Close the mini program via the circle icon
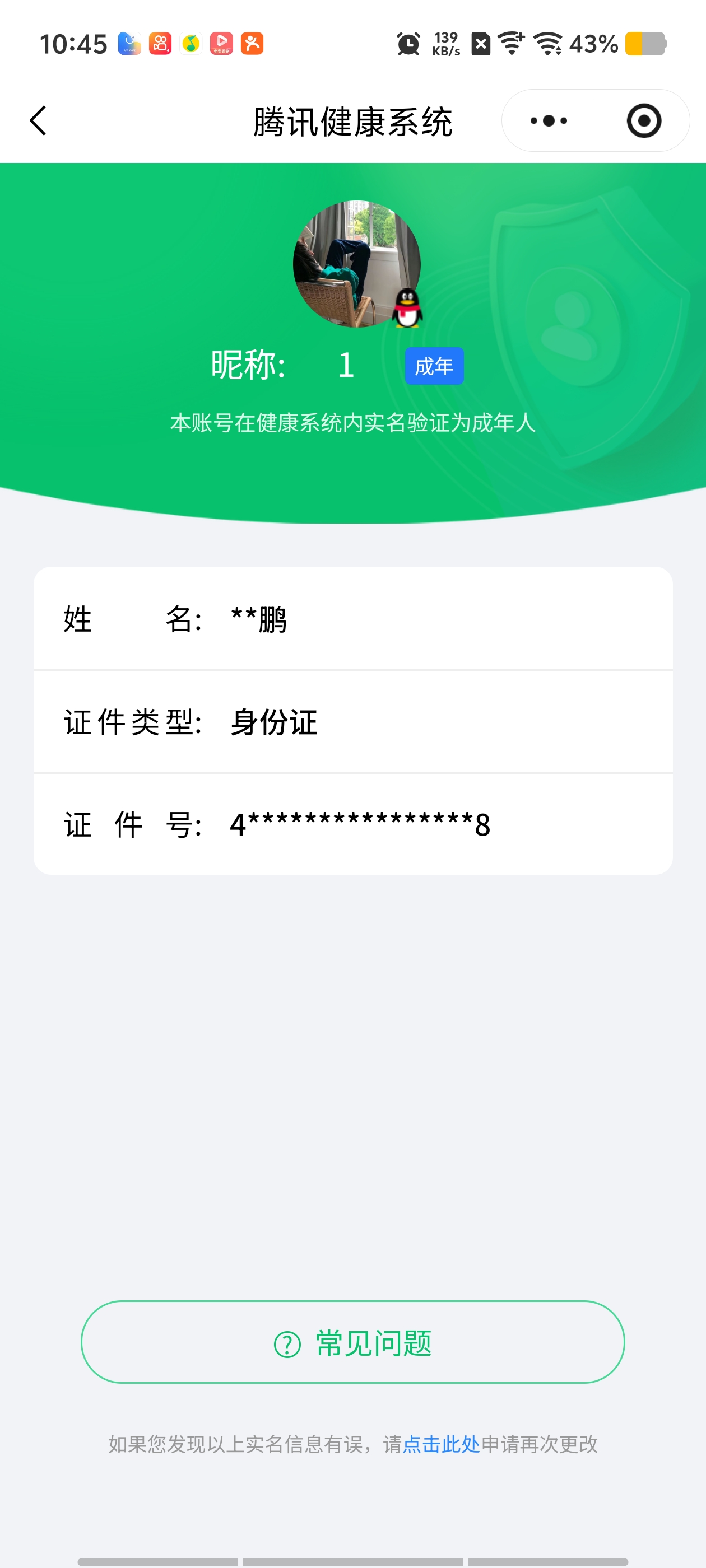706x1568 pixels. [x=644, y=120]
